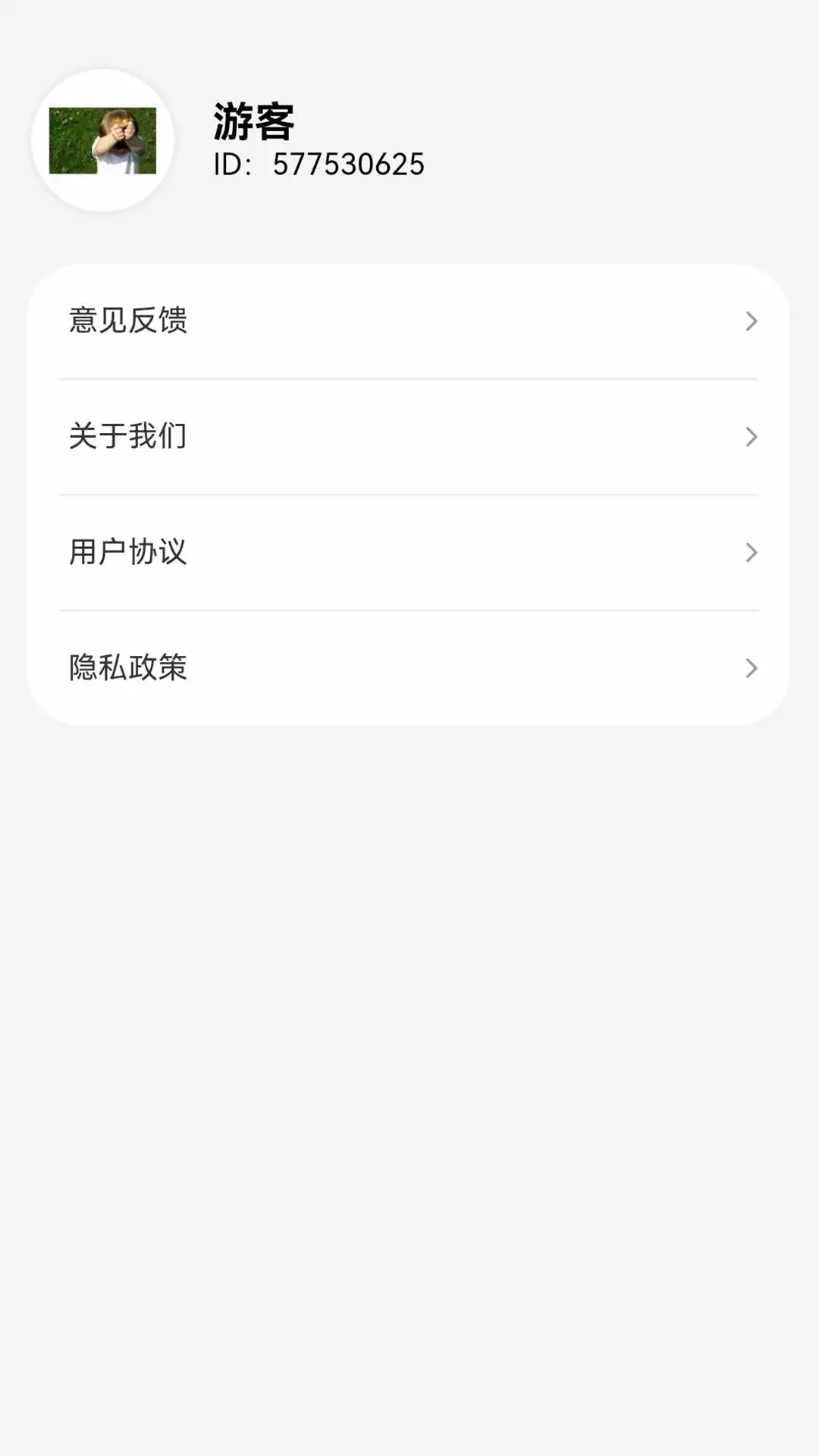819x1456 pixels.
Task: Open the 隐私政策 privacy policy
Action: [408, 668]
